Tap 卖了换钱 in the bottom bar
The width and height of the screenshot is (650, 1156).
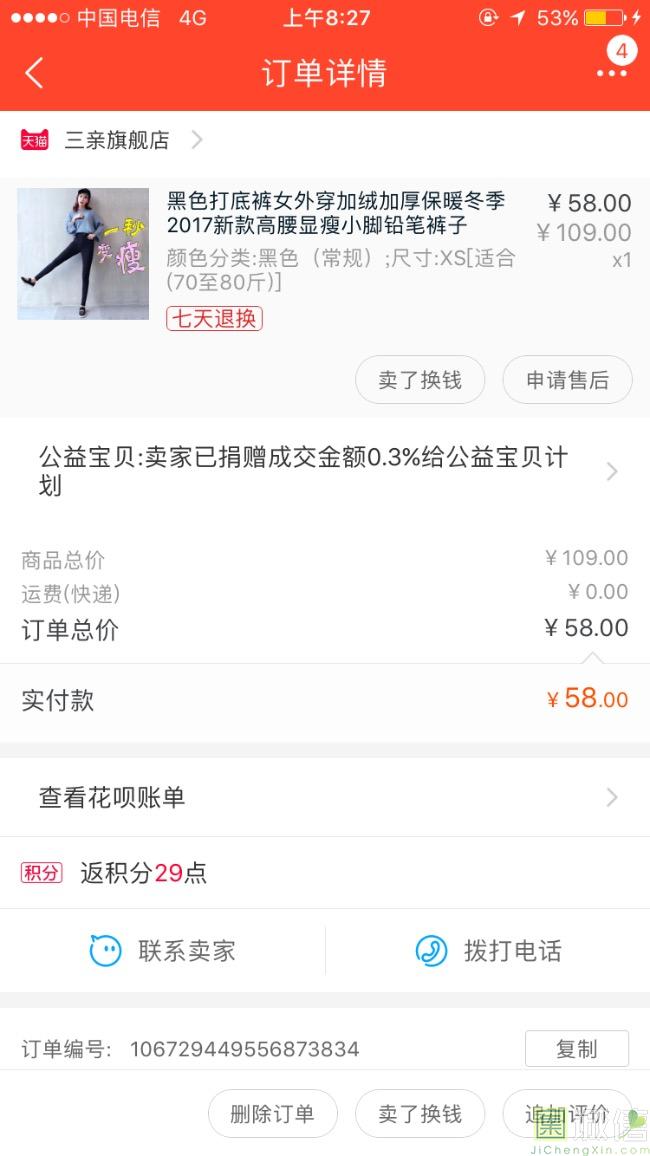420,1114
